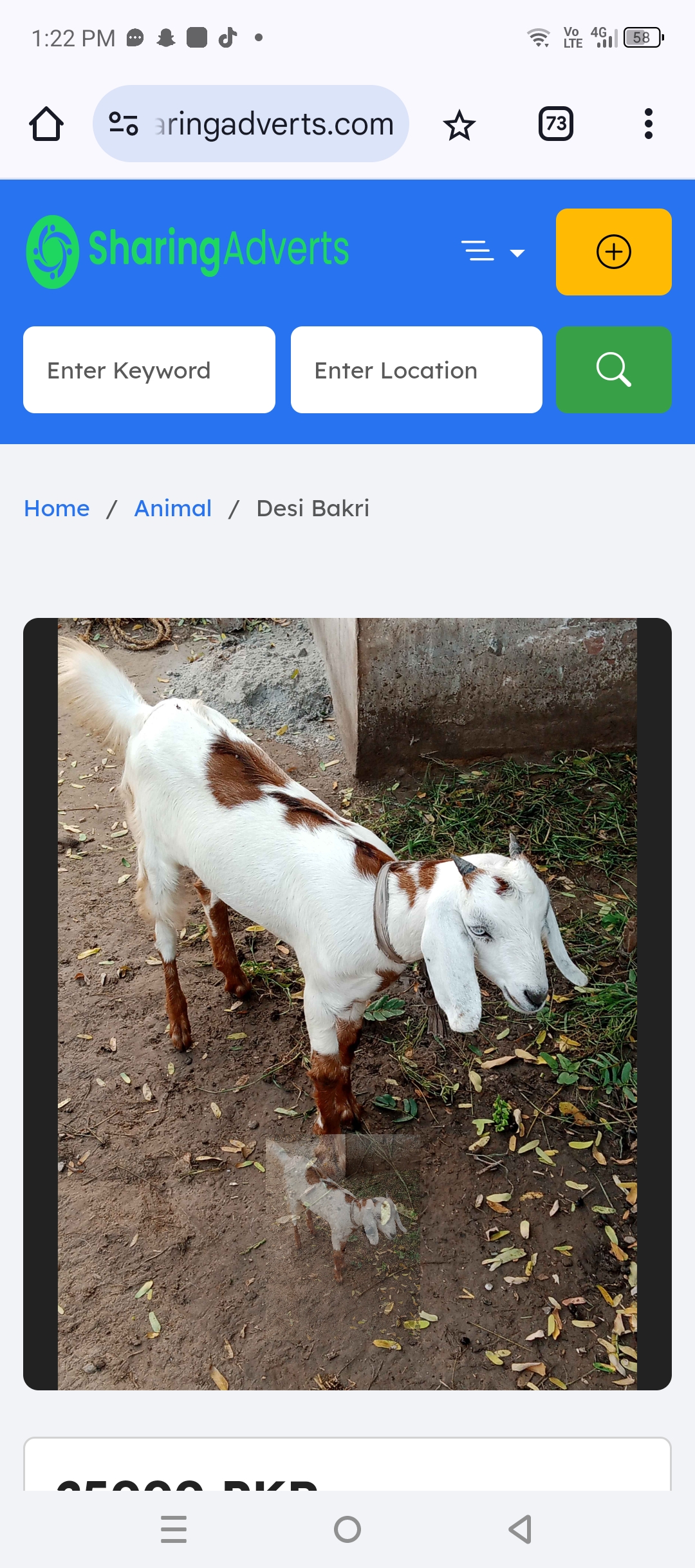Focus the Enter Location field
Screen dimensions: 695x1568
[x=416, y=370]
